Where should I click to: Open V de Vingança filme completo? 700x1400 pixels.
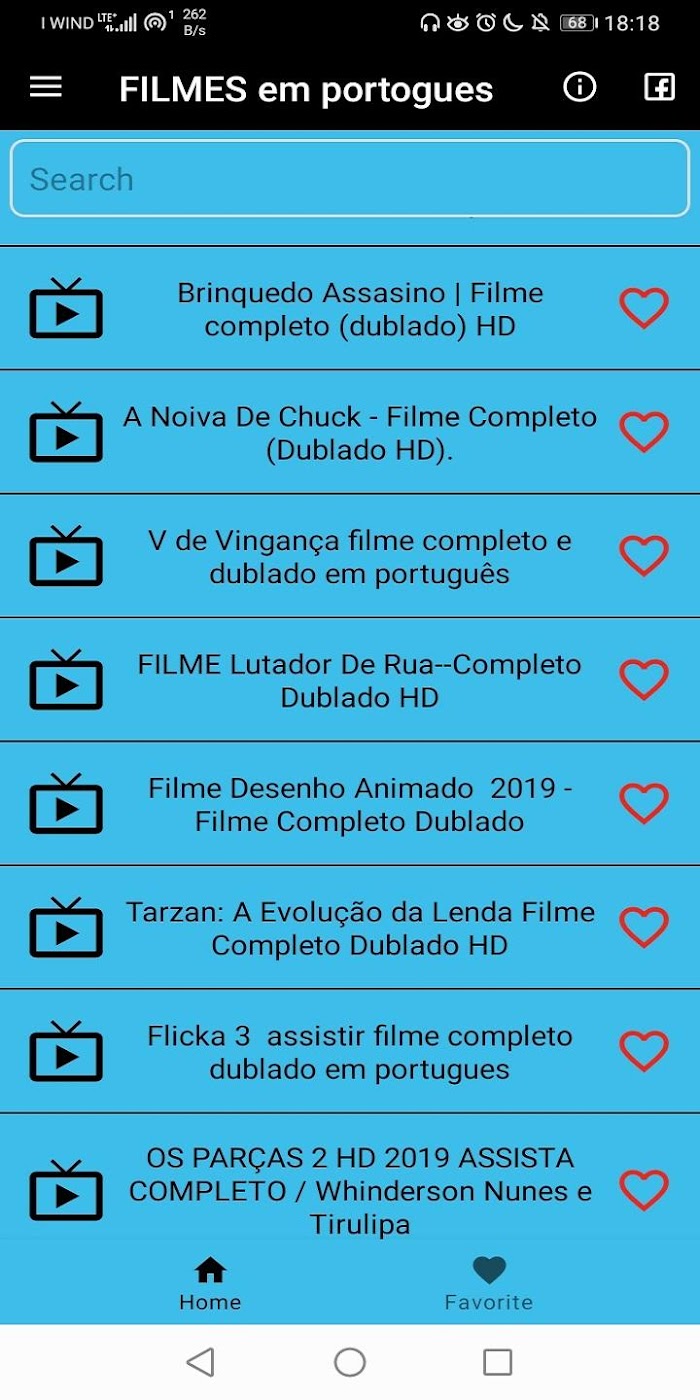coord(350,557)
